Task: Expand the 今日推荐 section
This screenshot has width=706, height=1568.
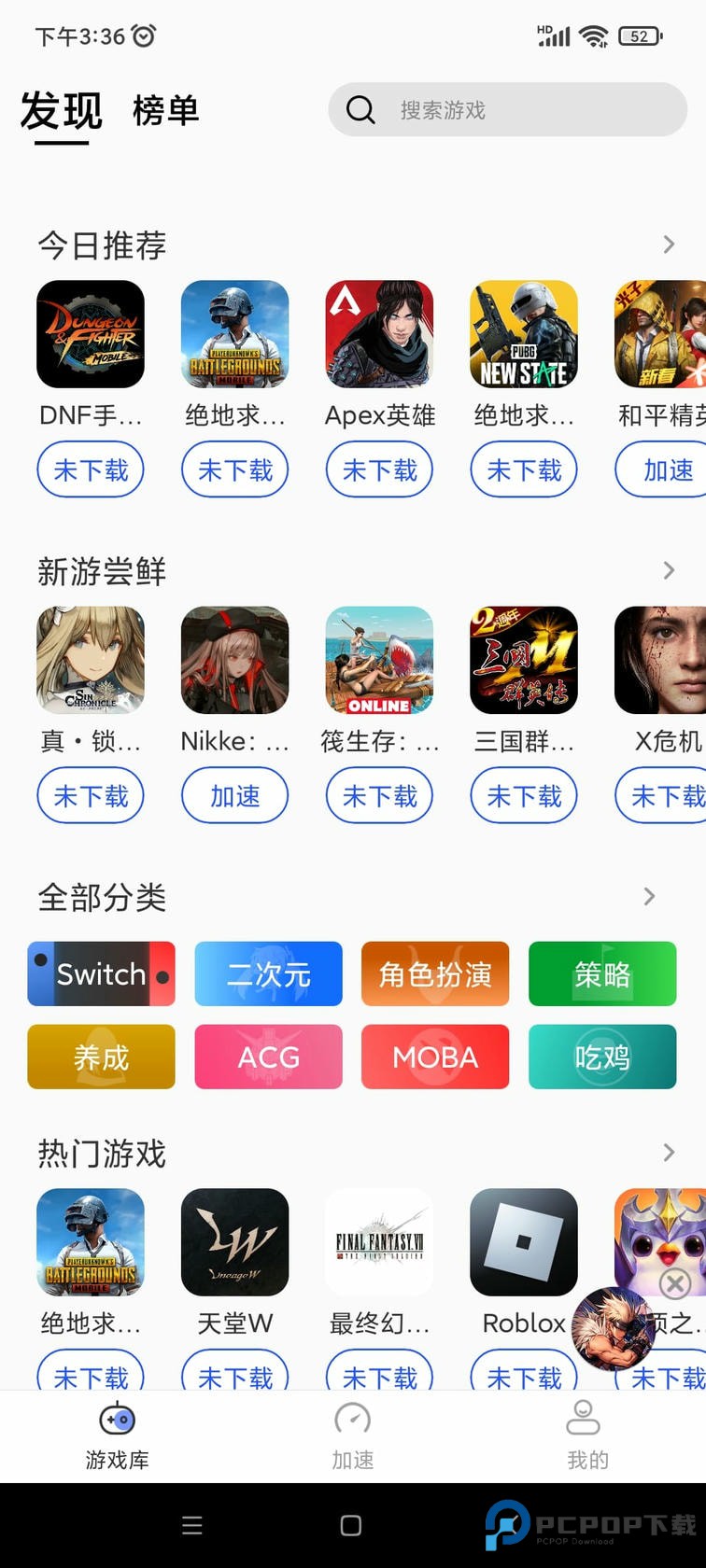Action: click(669, 245)
